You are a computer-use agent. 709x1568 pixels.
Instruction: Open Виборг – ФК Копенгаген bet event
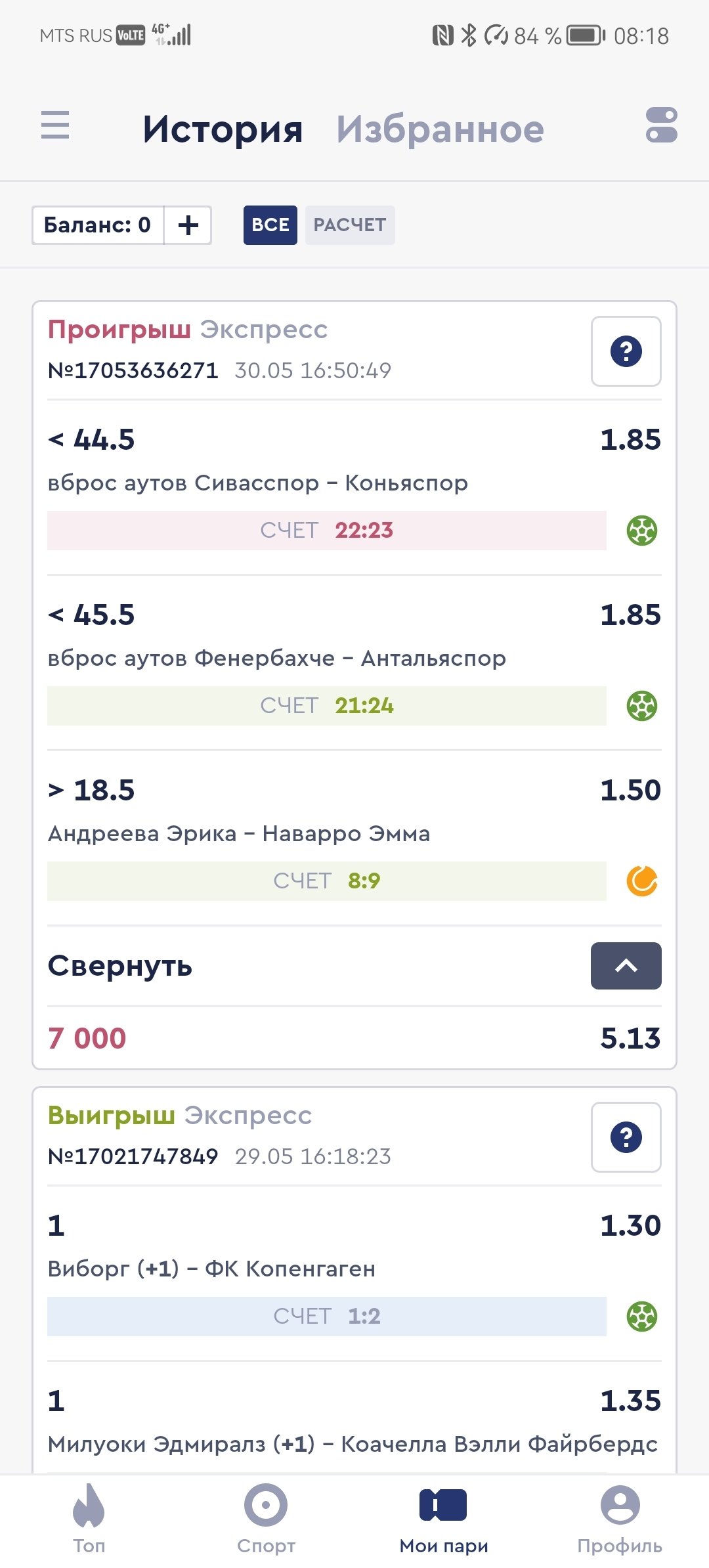click(211, 1269)
